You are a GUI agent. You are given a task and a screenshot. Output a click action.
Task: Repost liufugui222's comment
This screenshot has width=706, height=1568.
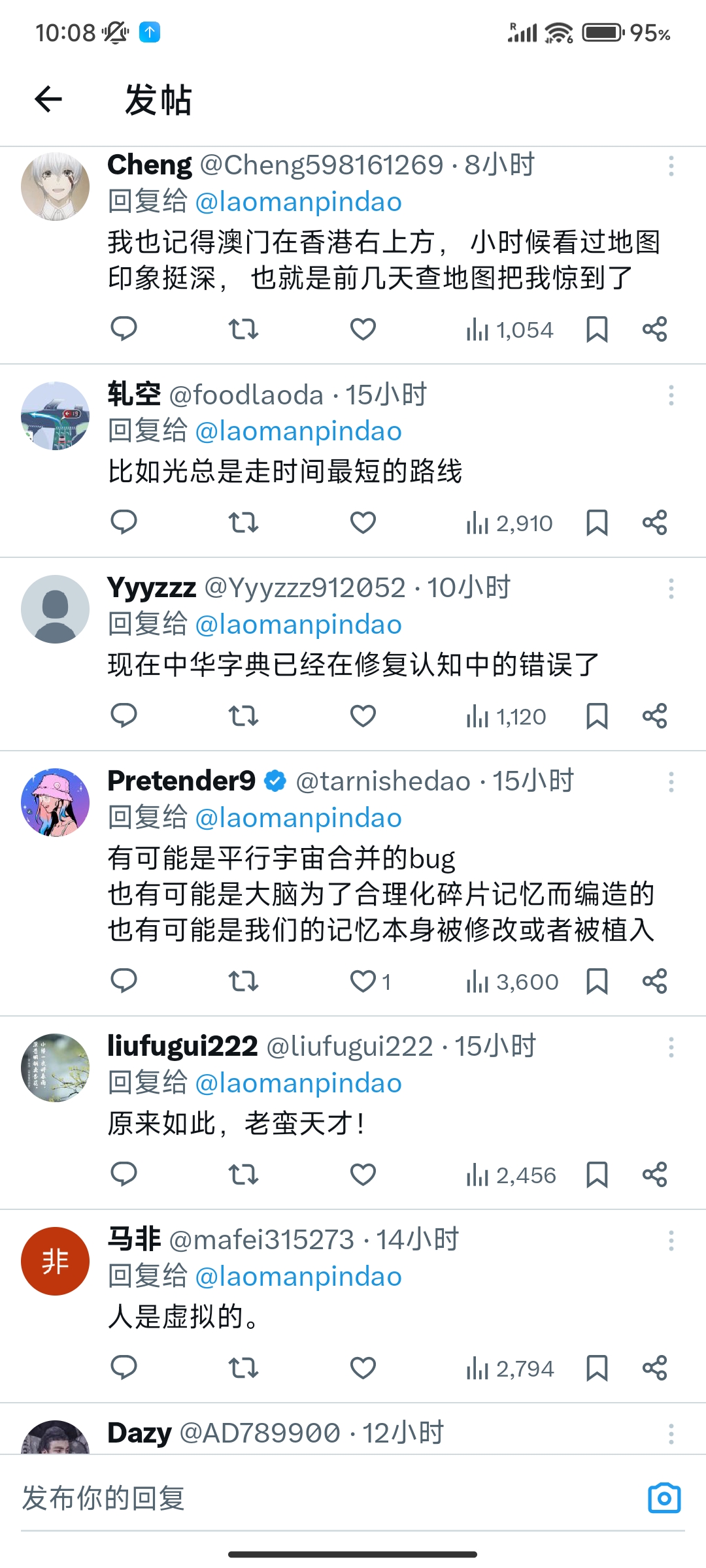click(x=243, y=1175)
